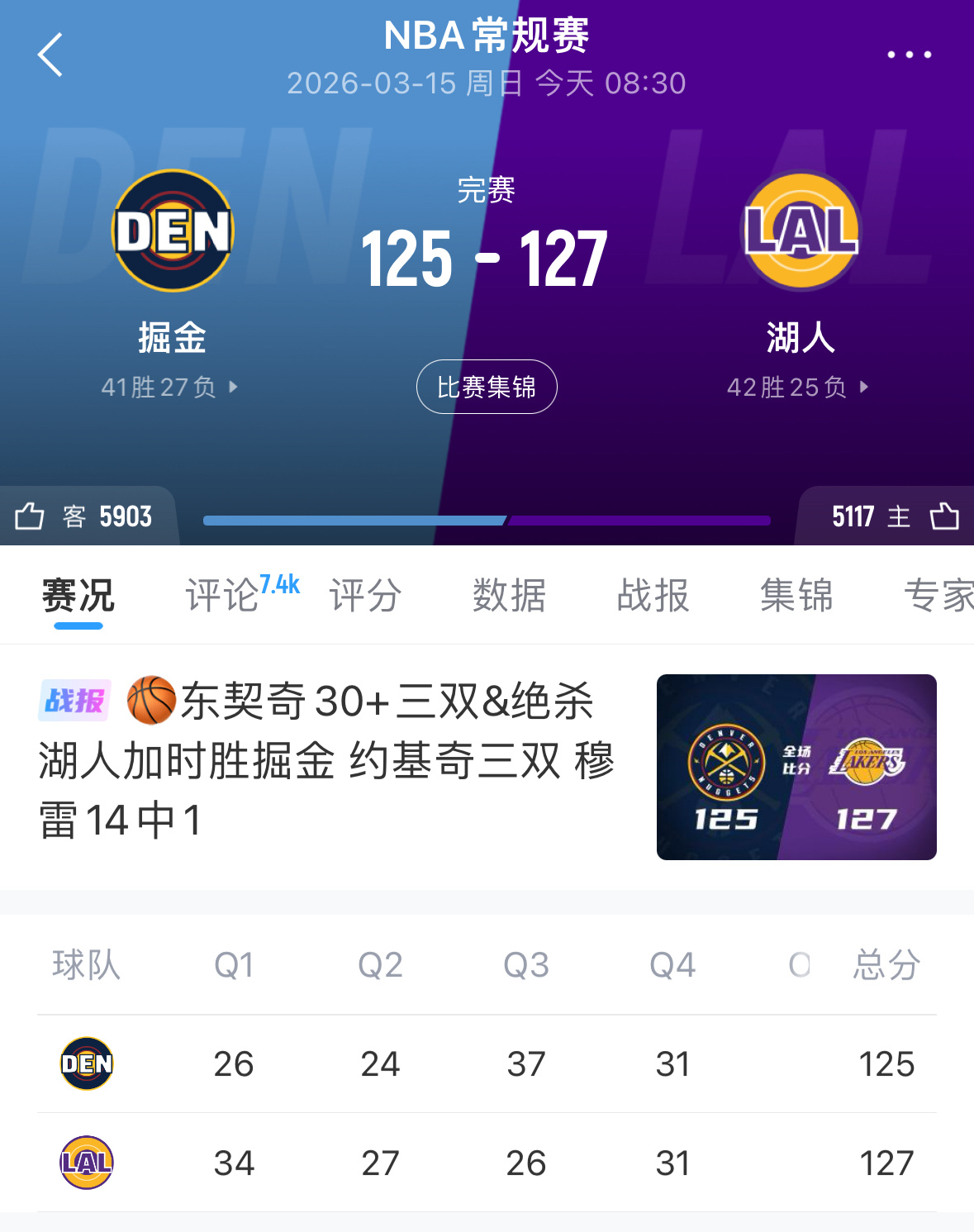
Task: Open the more options menu via three dots
Action: (x=908, y=53)
